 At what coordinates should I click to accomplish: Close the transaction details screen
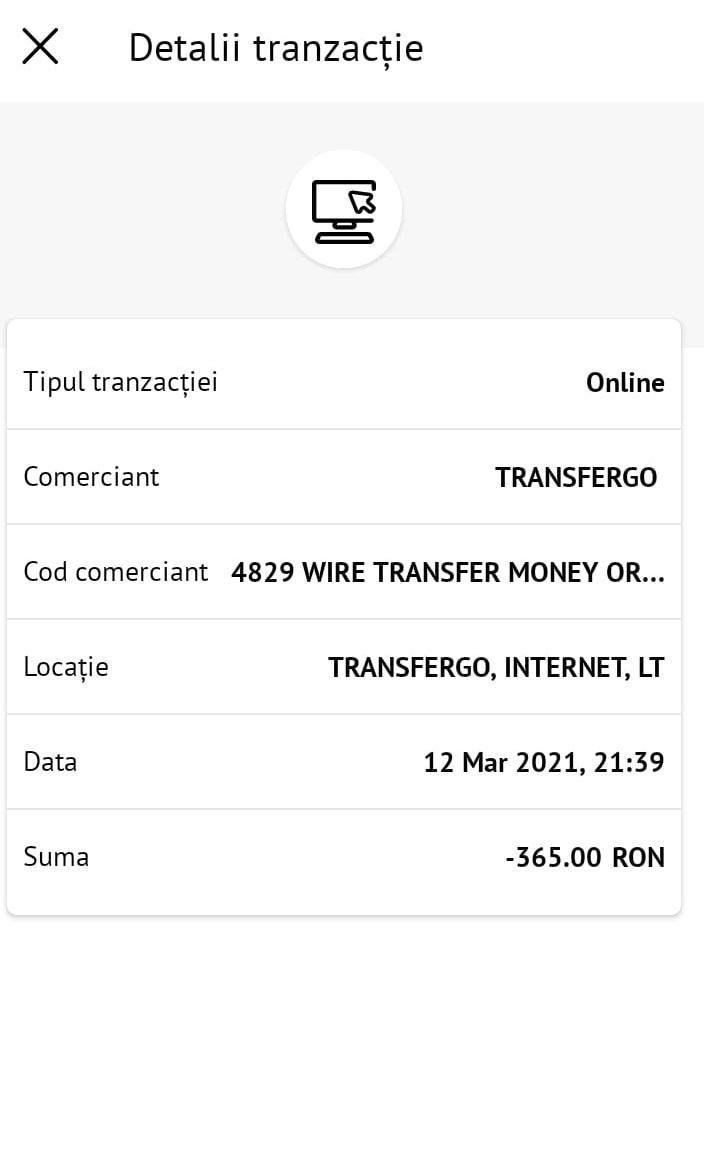(x=40, y=47)
